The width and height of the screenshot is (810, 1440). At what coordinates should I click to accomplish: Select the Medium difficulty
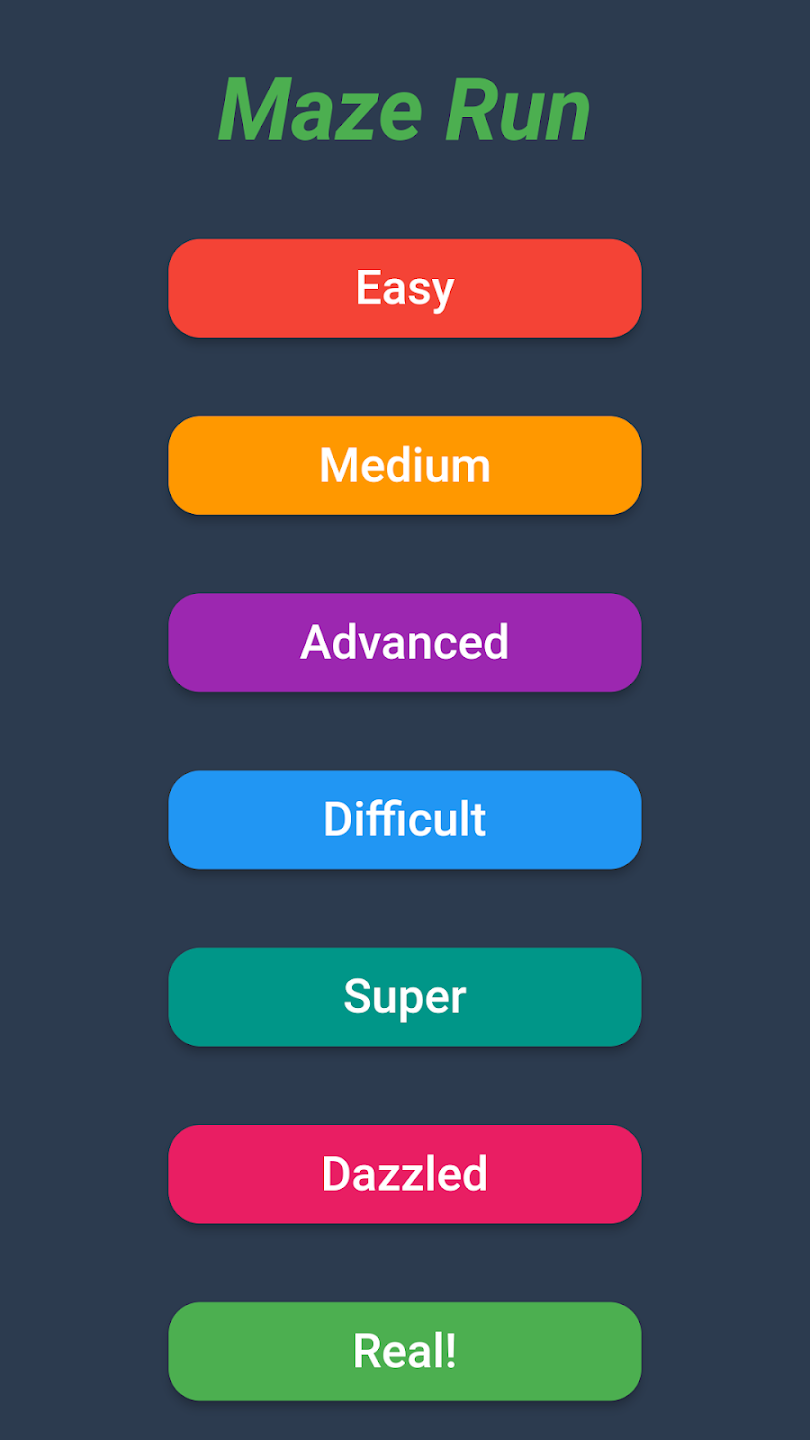404,465
